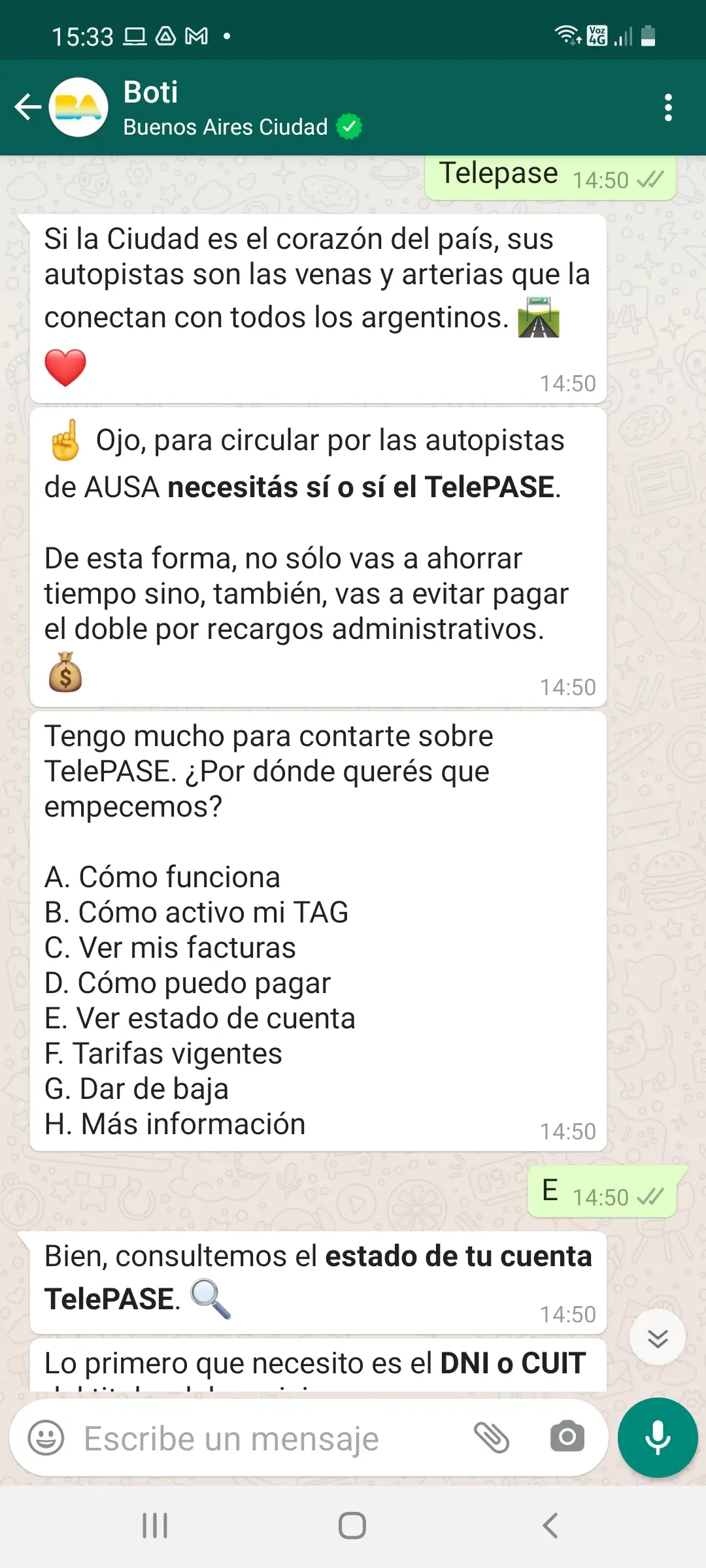The image size is (706, 1568).
Task: Jump to the latest messages
Action: pos(657,1338)
